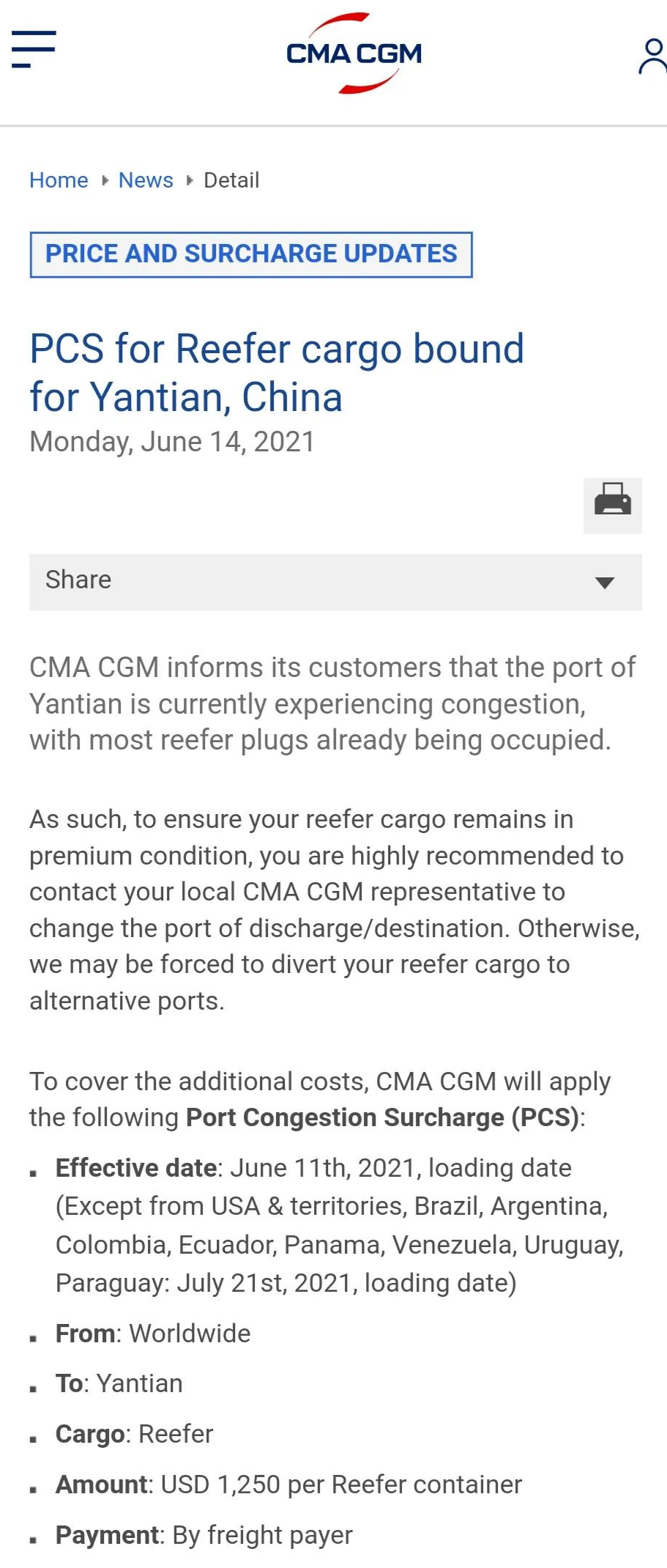Go to the Home breadcrumb link
Image resolution: width=667 pixels, height=1568 pixels.
click(59, 180)
